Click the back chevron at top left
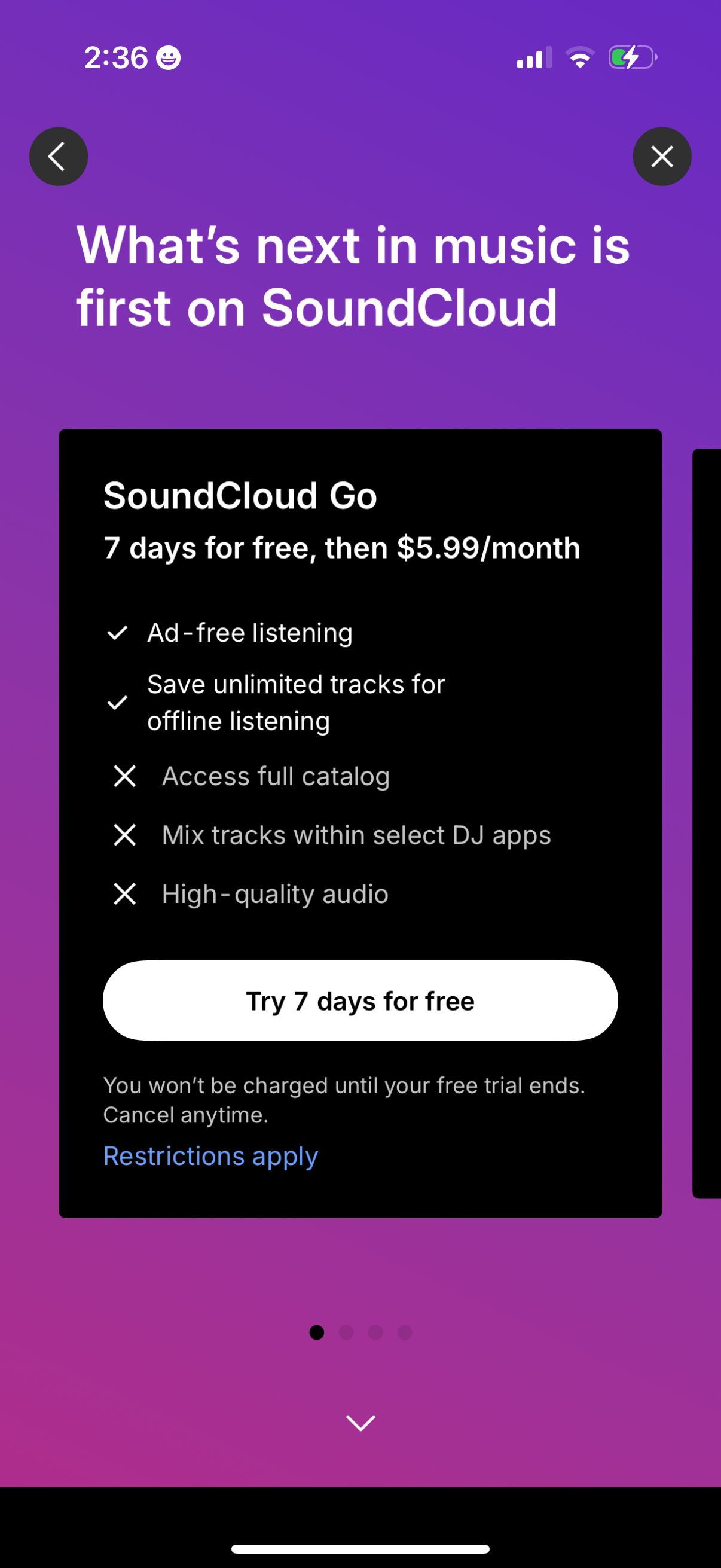 [x=59, y=157]
